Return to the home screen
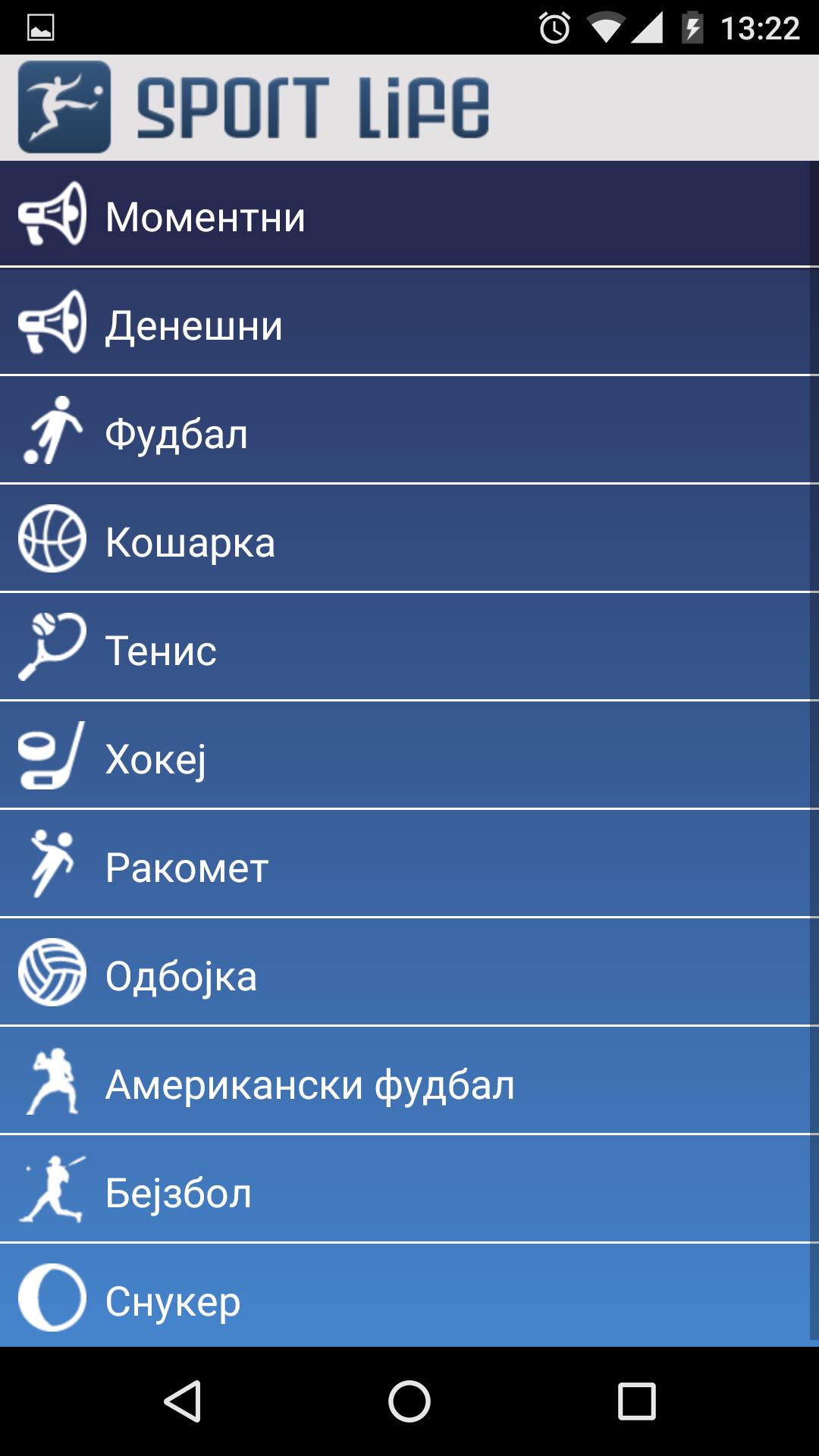 pos(409,1401)
